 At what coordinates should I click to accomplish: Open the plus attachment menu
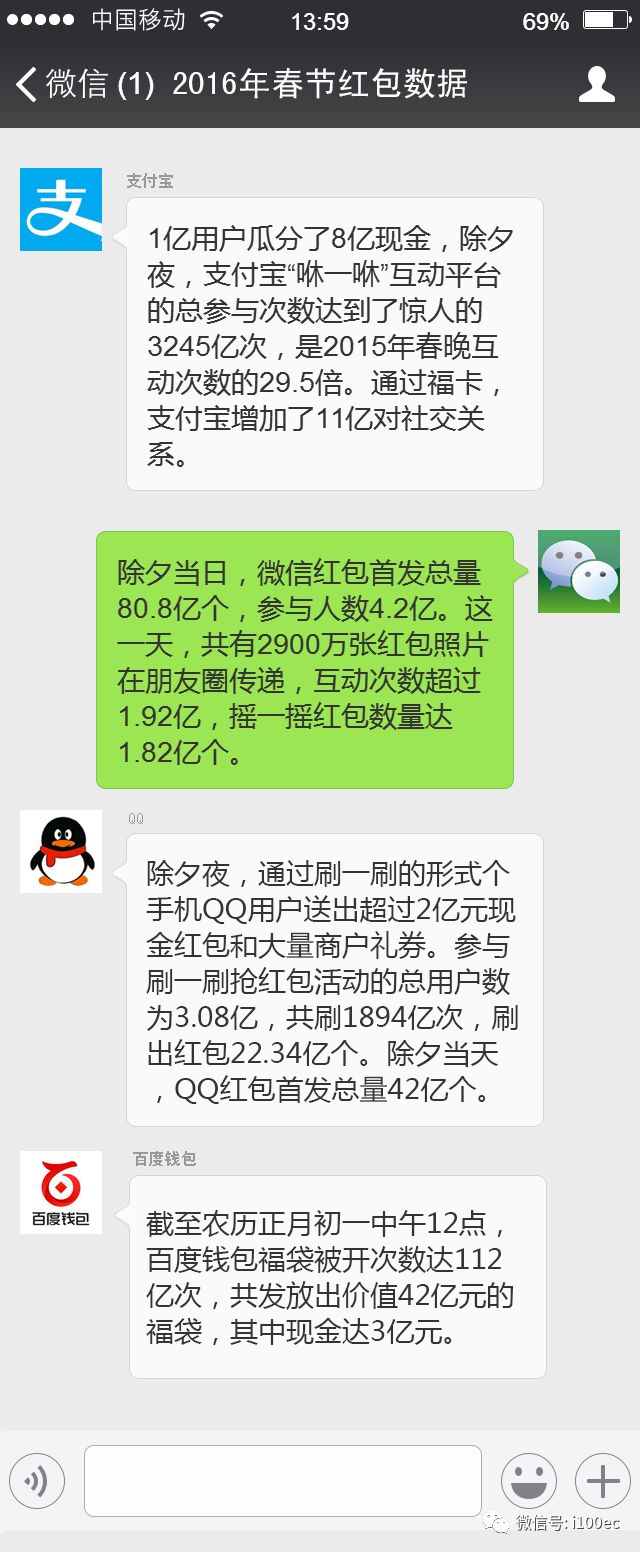point(602,1481)
